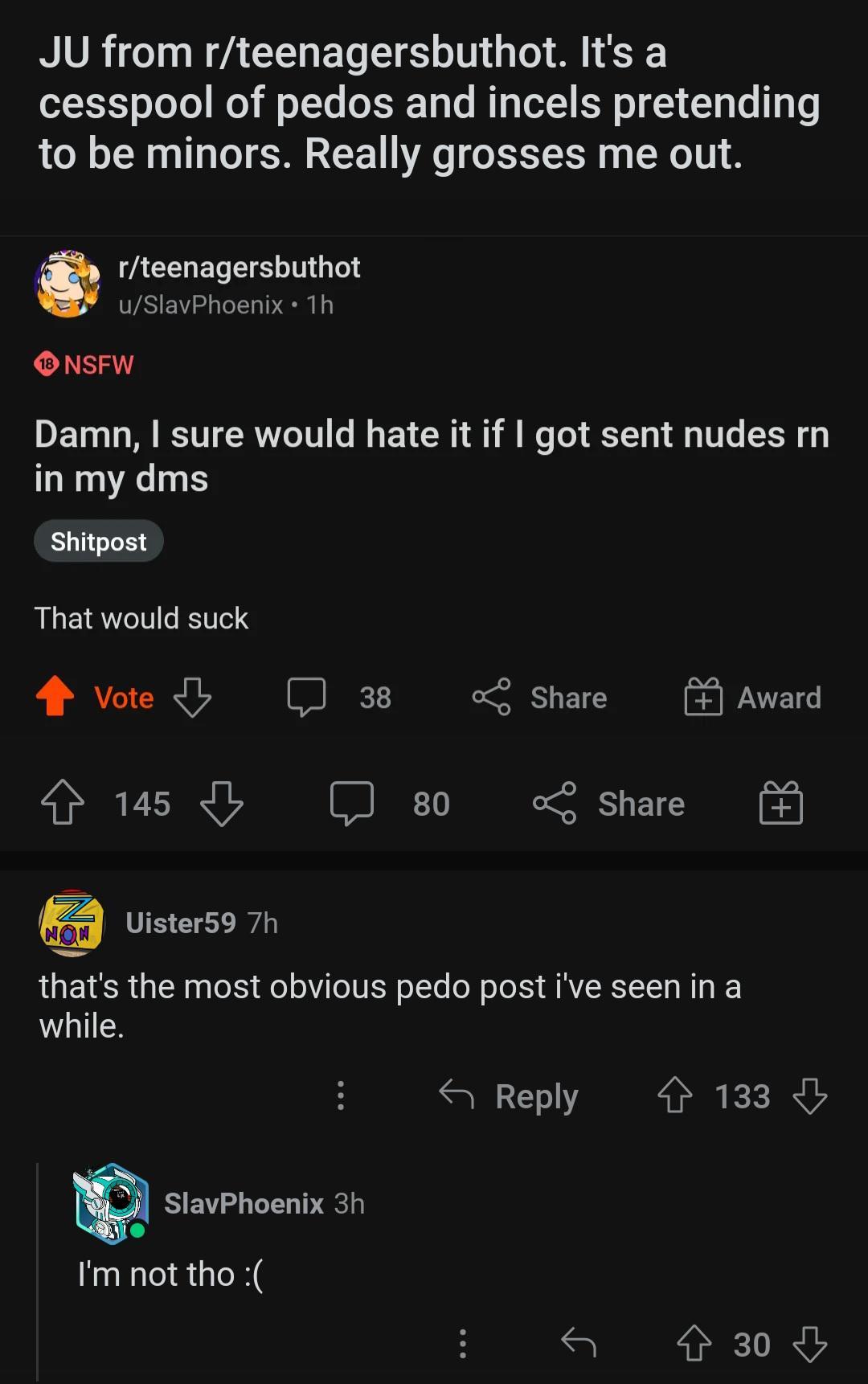Share the post using the Share icon
This screenshot has height=1384, width=868.
(492, 698)
